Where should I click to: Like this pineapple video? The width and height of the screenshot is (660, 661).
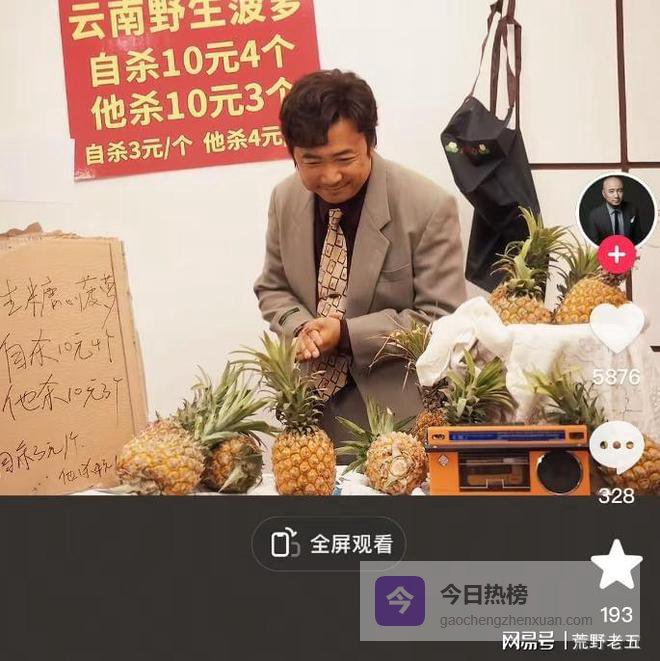click(x=617, y=327)
